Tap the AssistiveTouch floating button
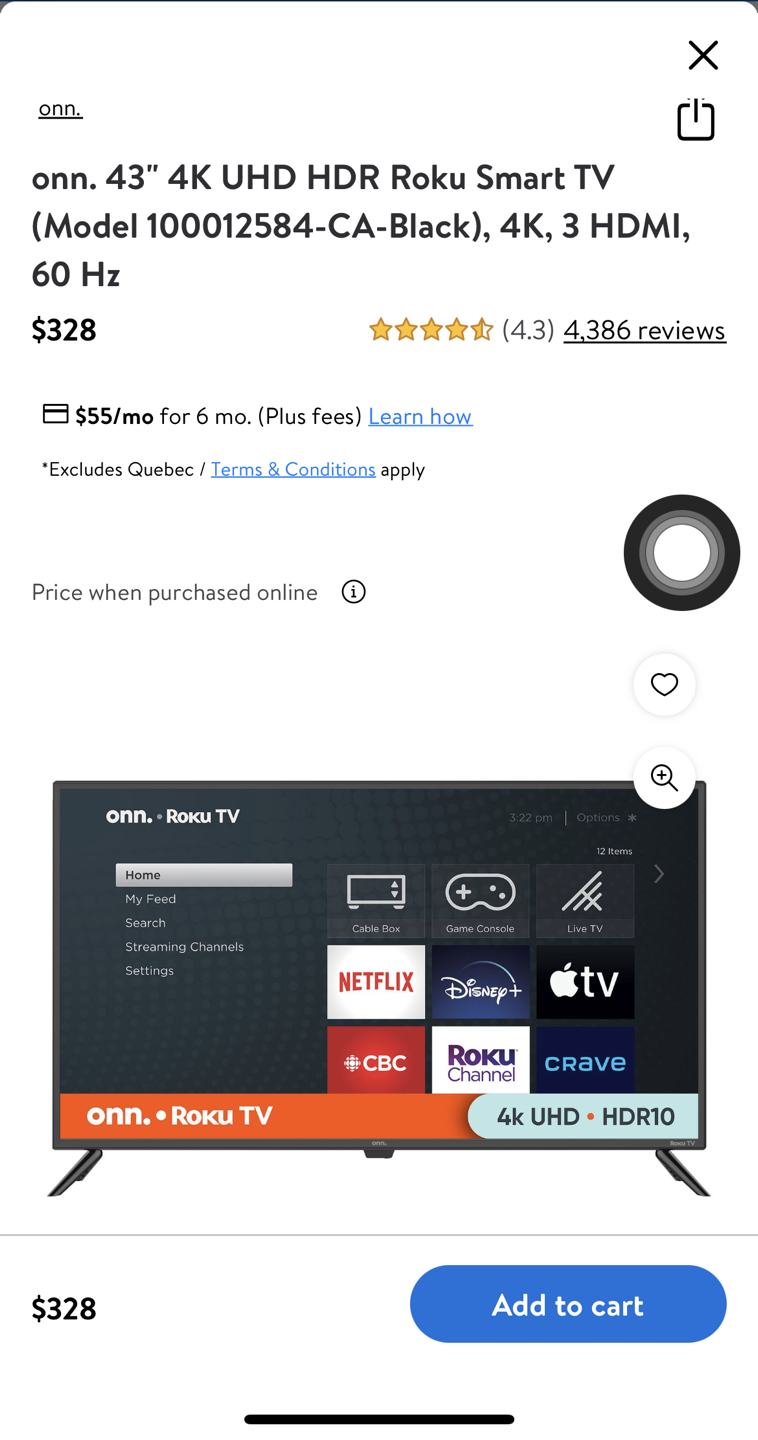Viewport: 758px width, 1440px height. (x=682, y=553)
